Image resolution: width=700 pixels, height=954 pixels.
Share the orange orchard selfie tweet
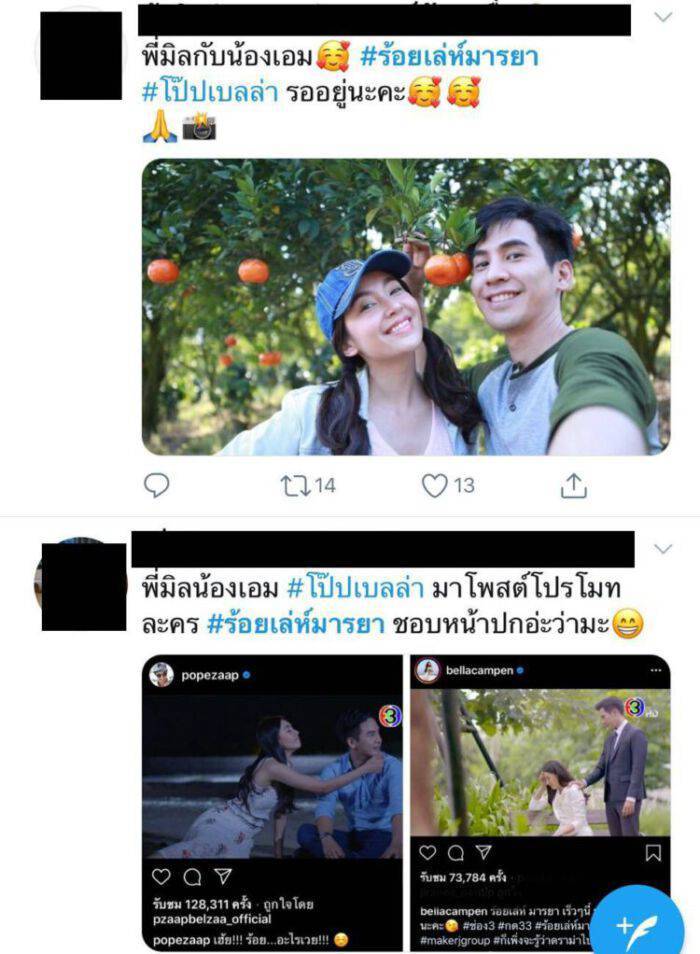573,486
